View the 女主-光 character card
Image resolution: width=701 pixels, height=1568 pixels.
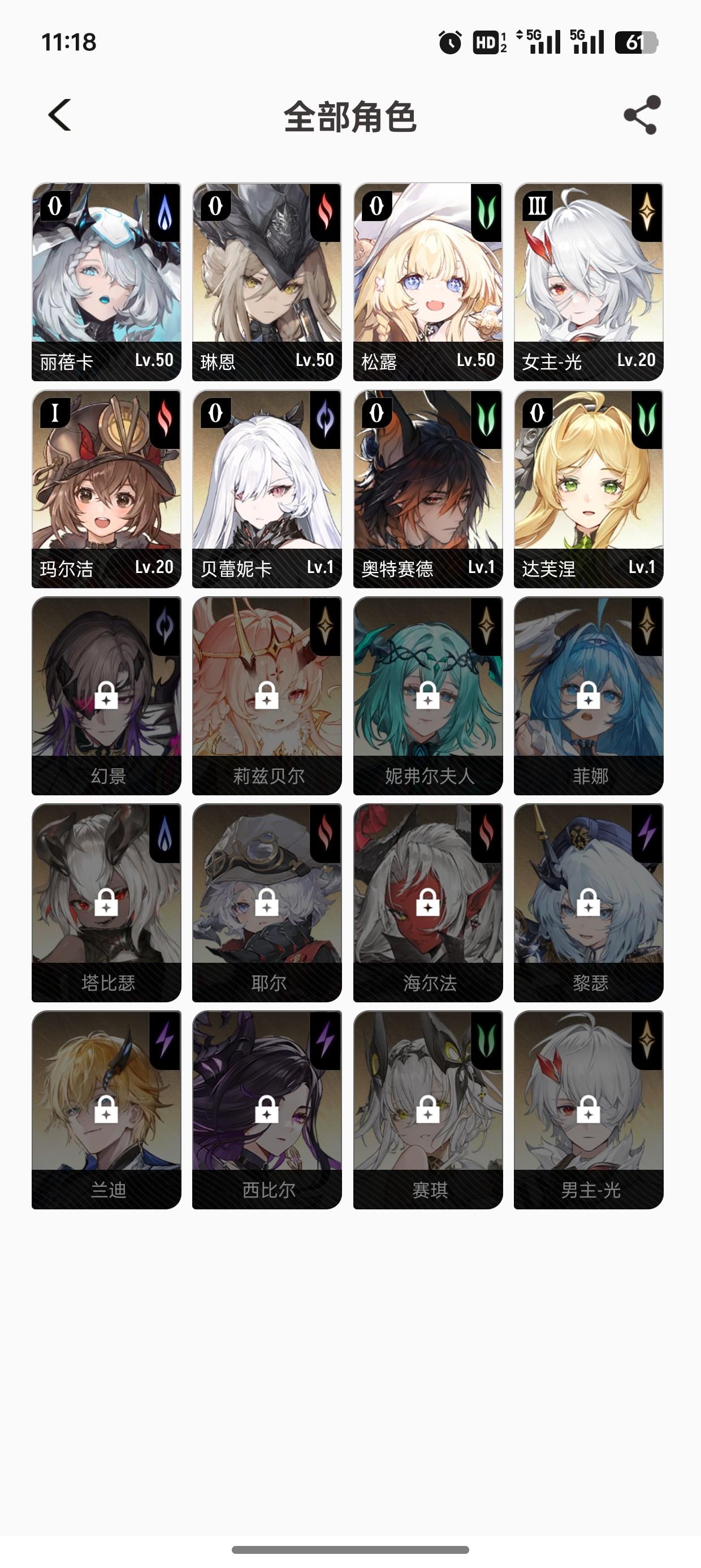tap(589, 282)
